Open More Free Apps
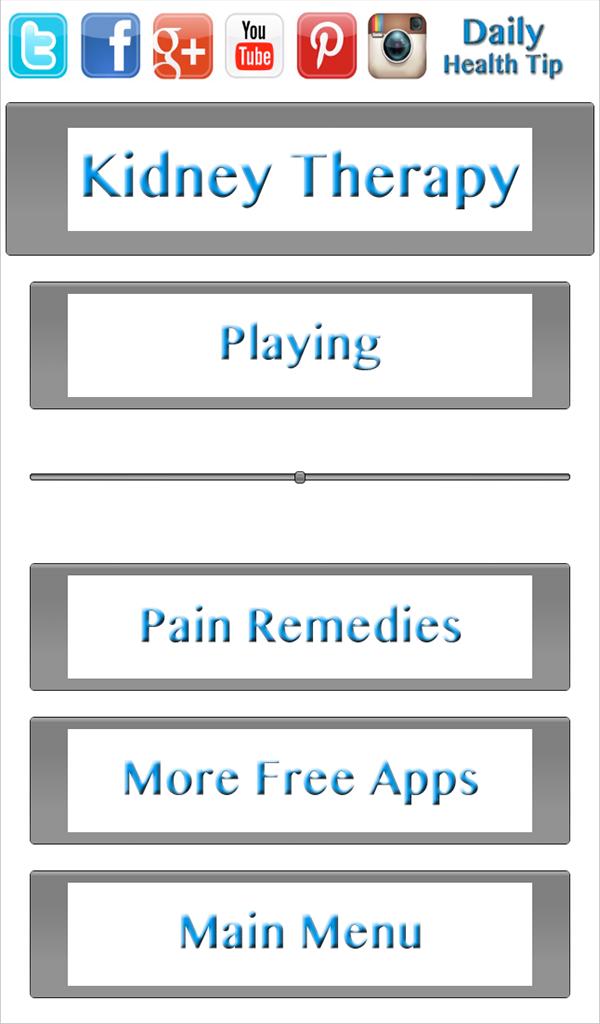This screenshot has height=1024, width=600. click(x=300, y=780)
